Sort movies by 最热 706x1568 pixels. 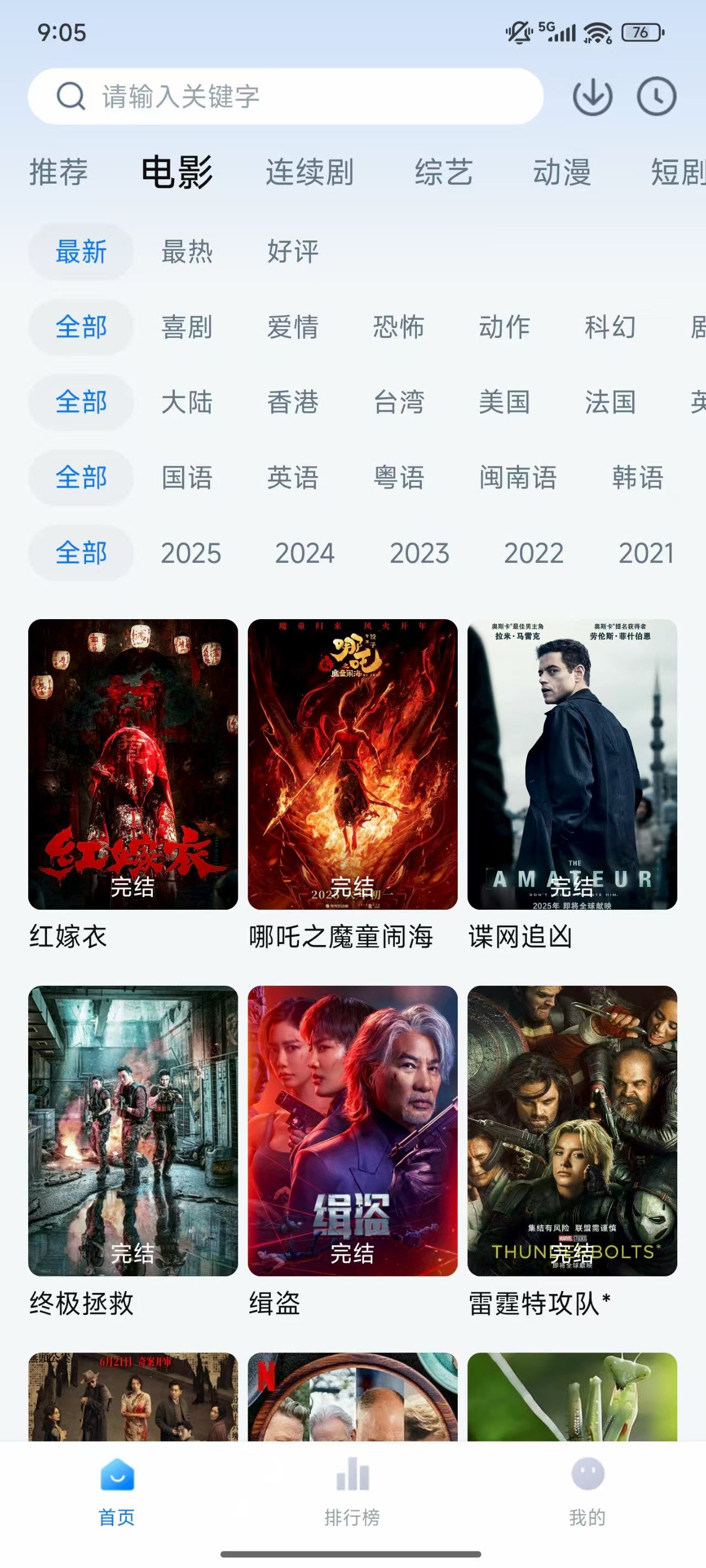[x=187, y=251]
